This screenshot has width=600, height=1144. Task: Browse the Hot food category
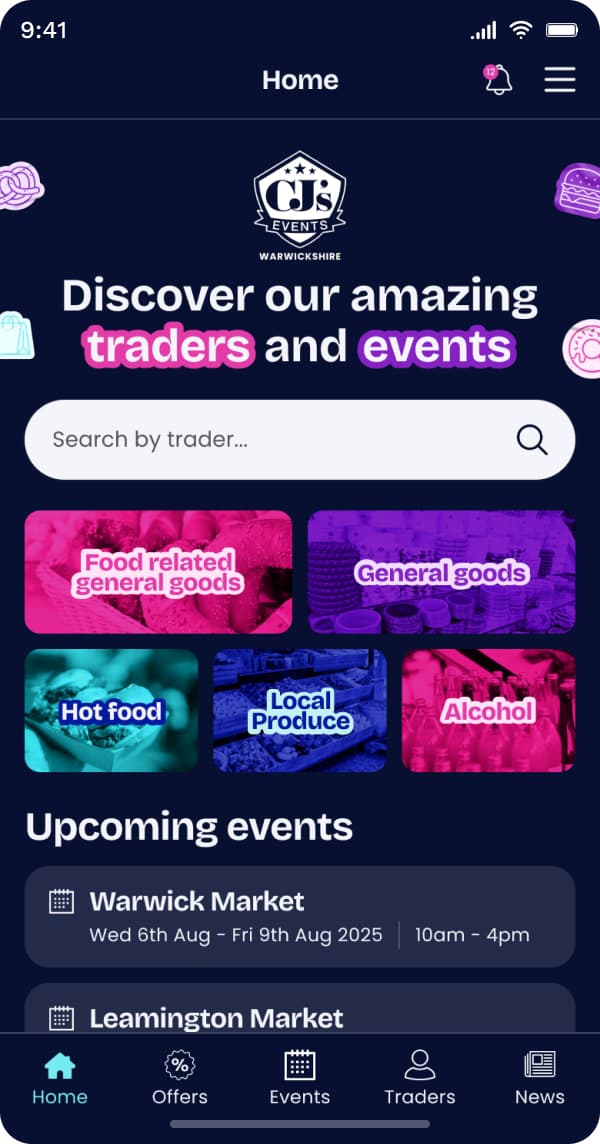[x=111, y=711]
